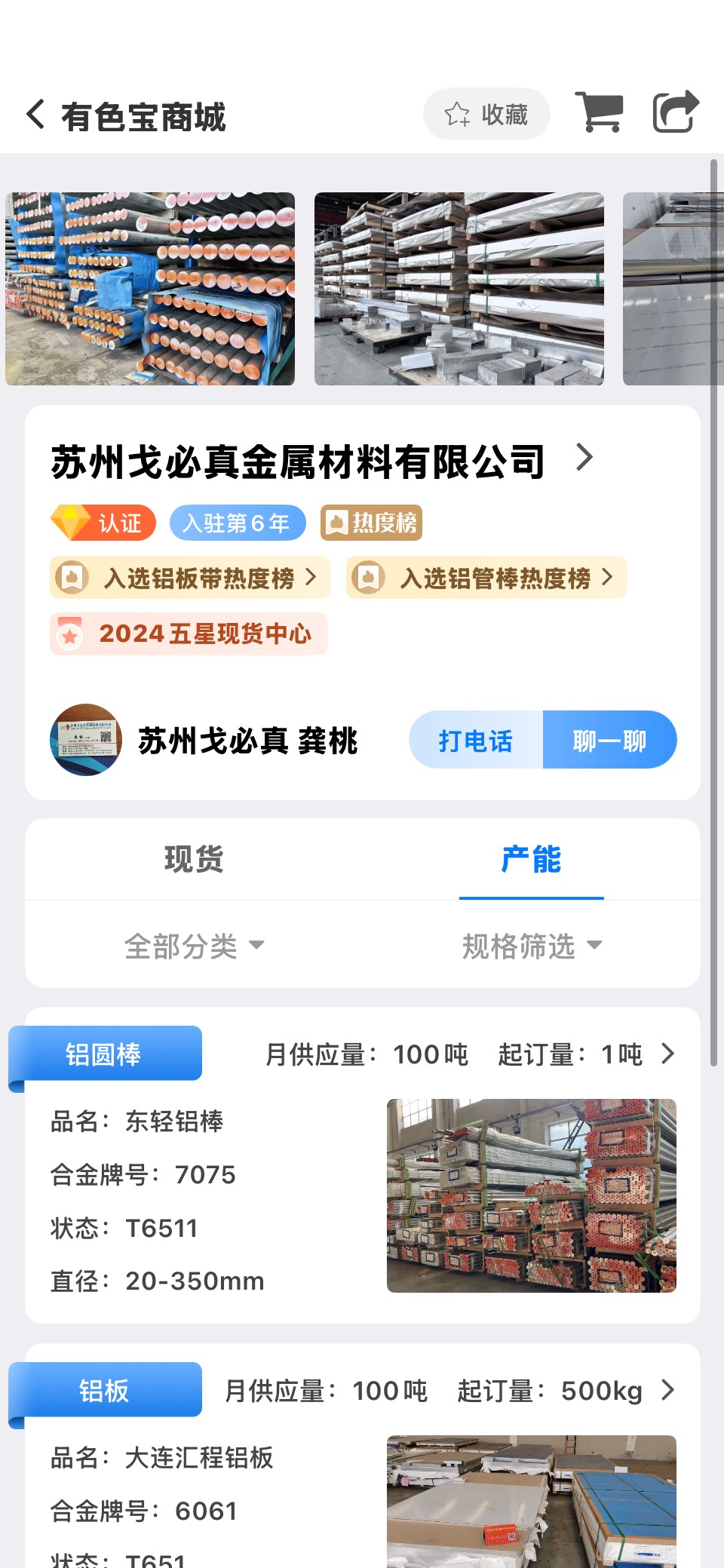724x1568 pixels.
Task: Expand the 全部分类 dropdown
Action: point(194,946)
